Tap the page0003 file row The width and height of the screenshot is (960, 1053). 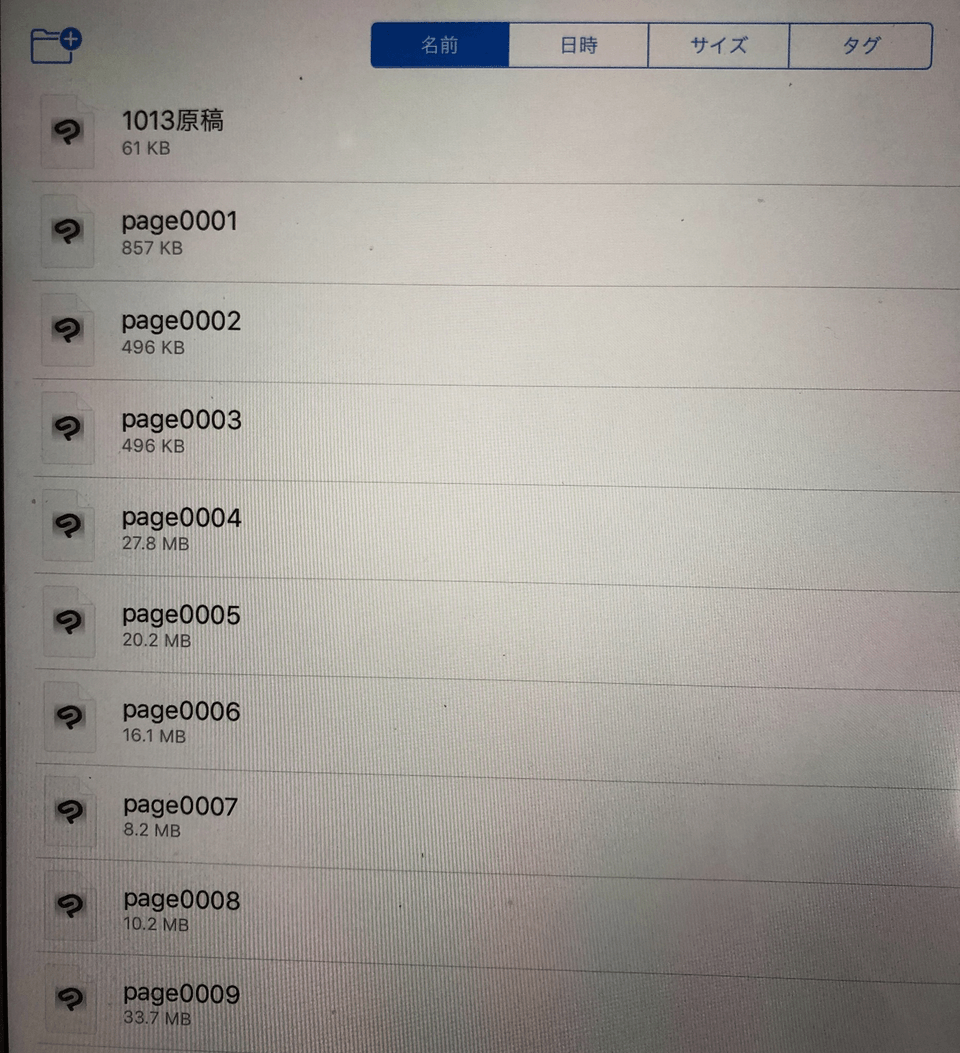pyautogui.click(x=181, y=430)
